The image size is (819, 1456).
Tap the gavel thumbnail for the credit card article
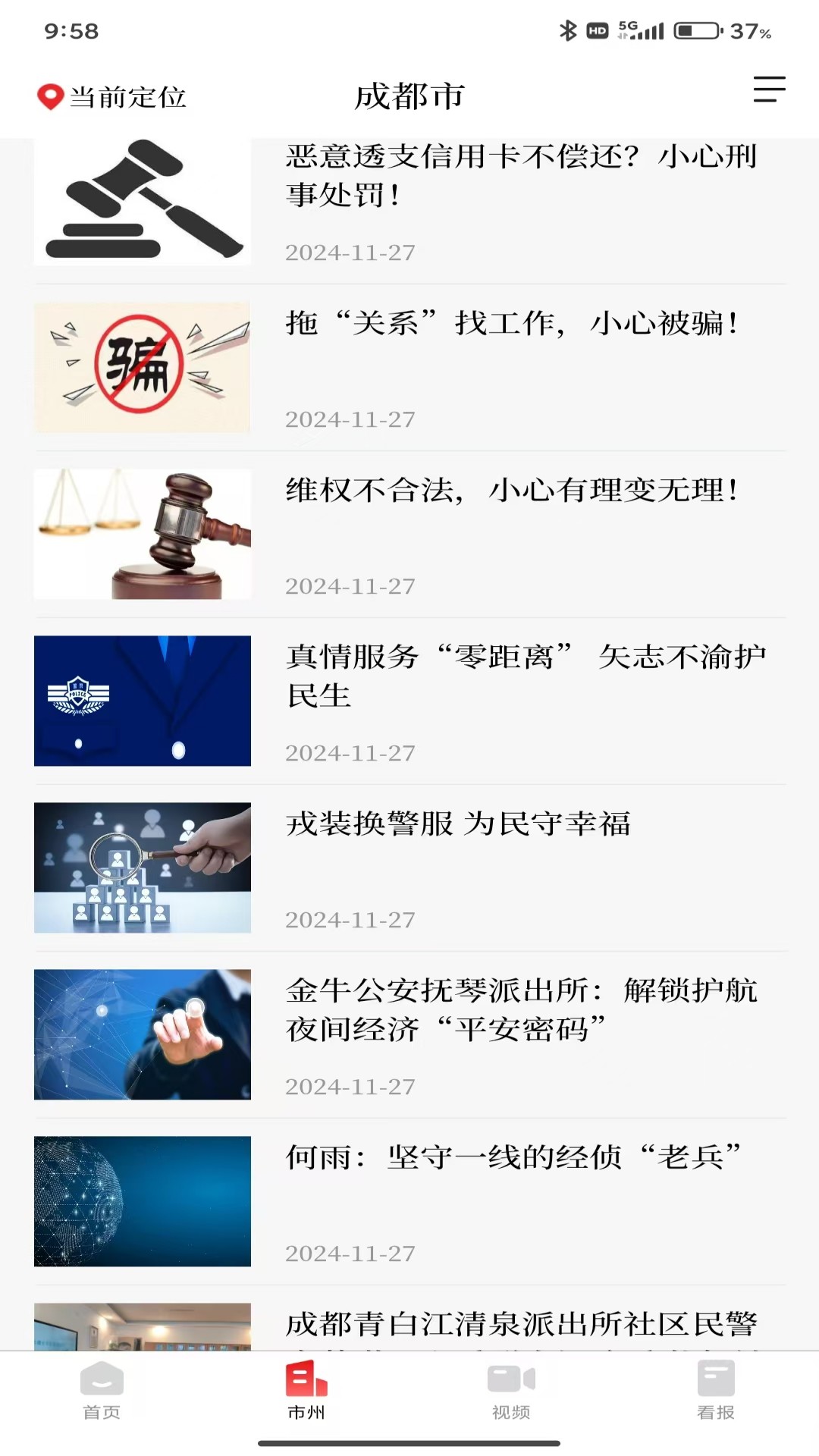click(x=141, y=200)
